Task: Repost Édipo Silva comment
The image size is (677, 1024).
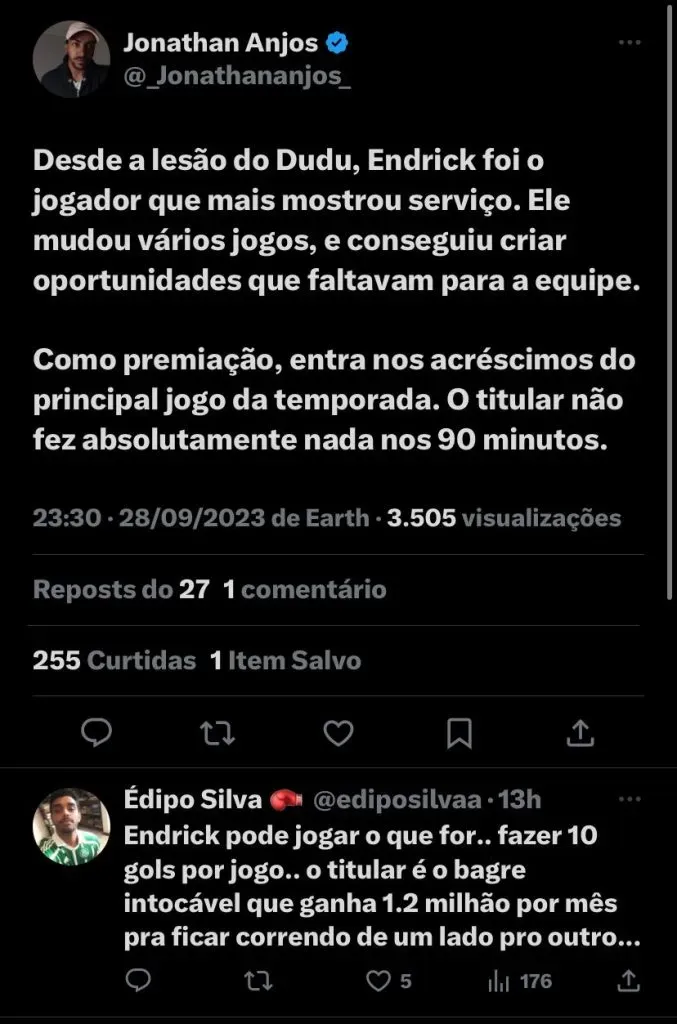Action: 258,980
